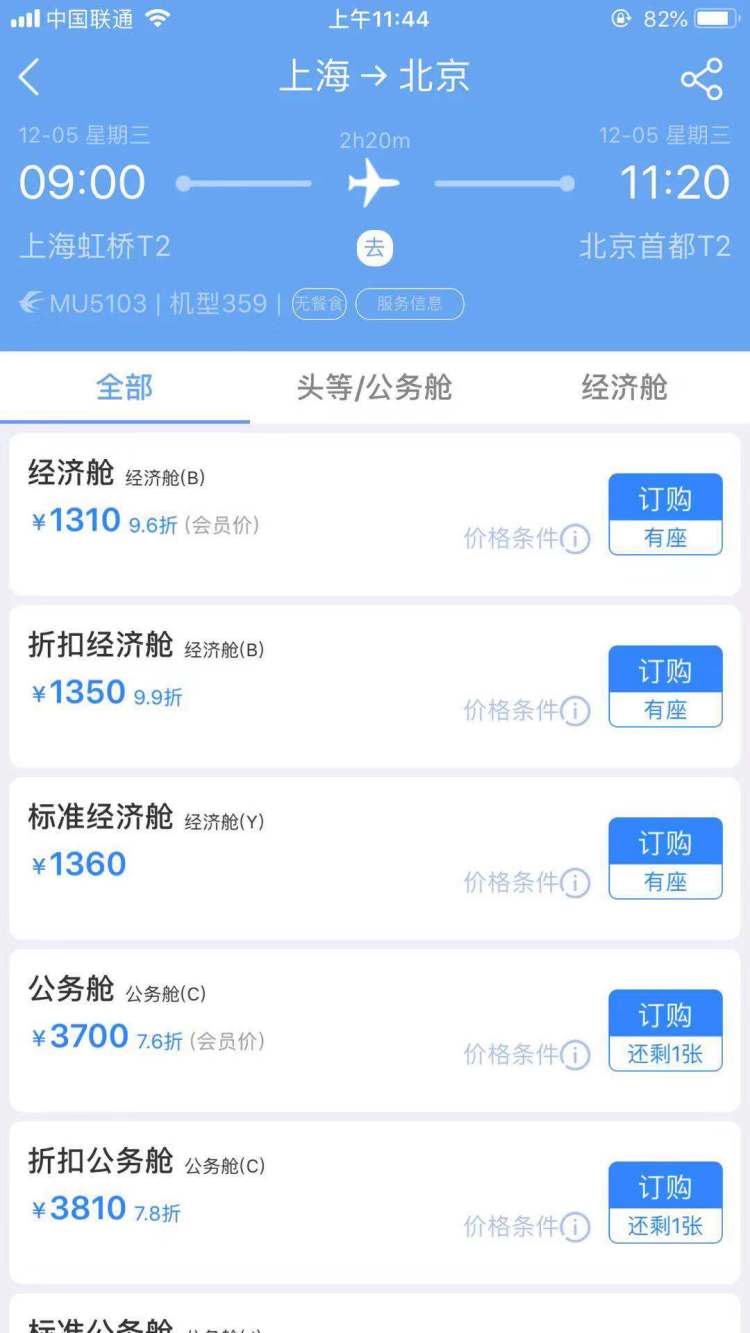Go back from the flight details
The height and width of the screenshot is (1333, 750).
[30, 78]
